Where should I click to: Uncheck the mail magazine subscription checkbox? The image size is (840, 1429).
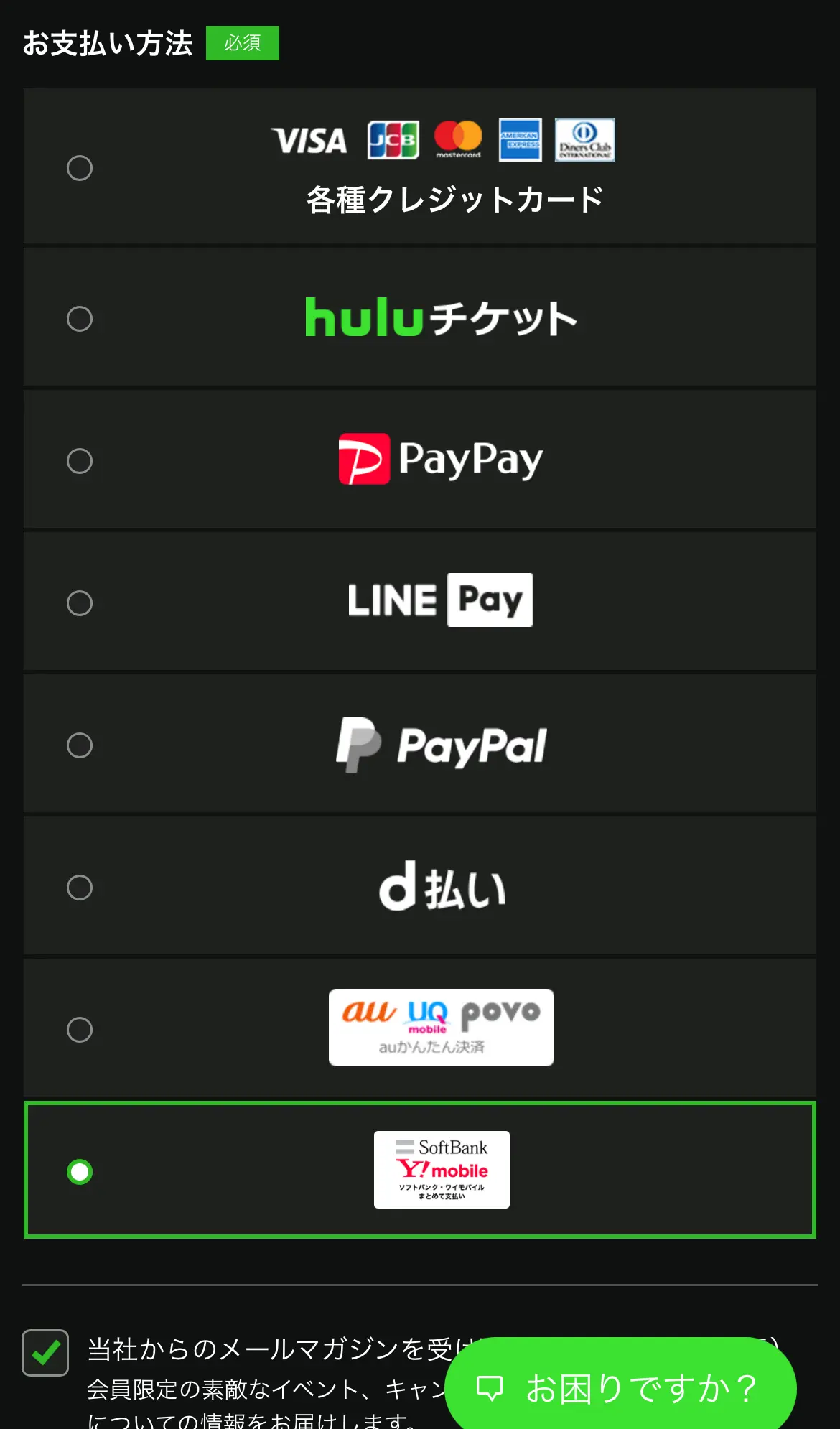click(45, 1353)
